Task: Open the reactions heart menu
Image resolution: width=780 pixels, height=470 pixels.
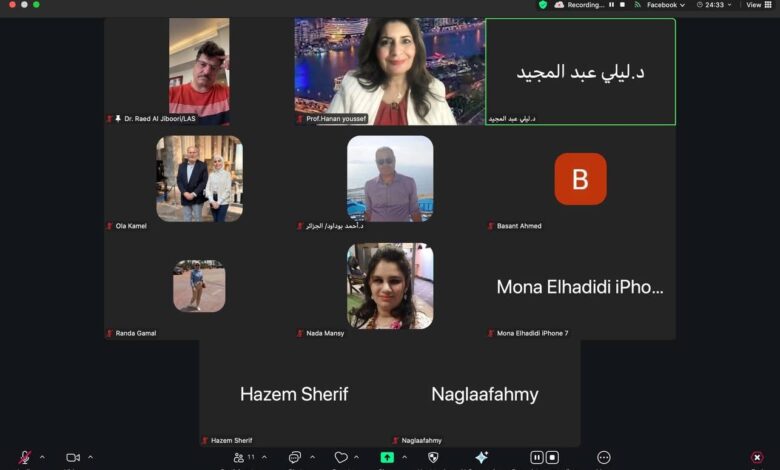Action: click(341, 457)
